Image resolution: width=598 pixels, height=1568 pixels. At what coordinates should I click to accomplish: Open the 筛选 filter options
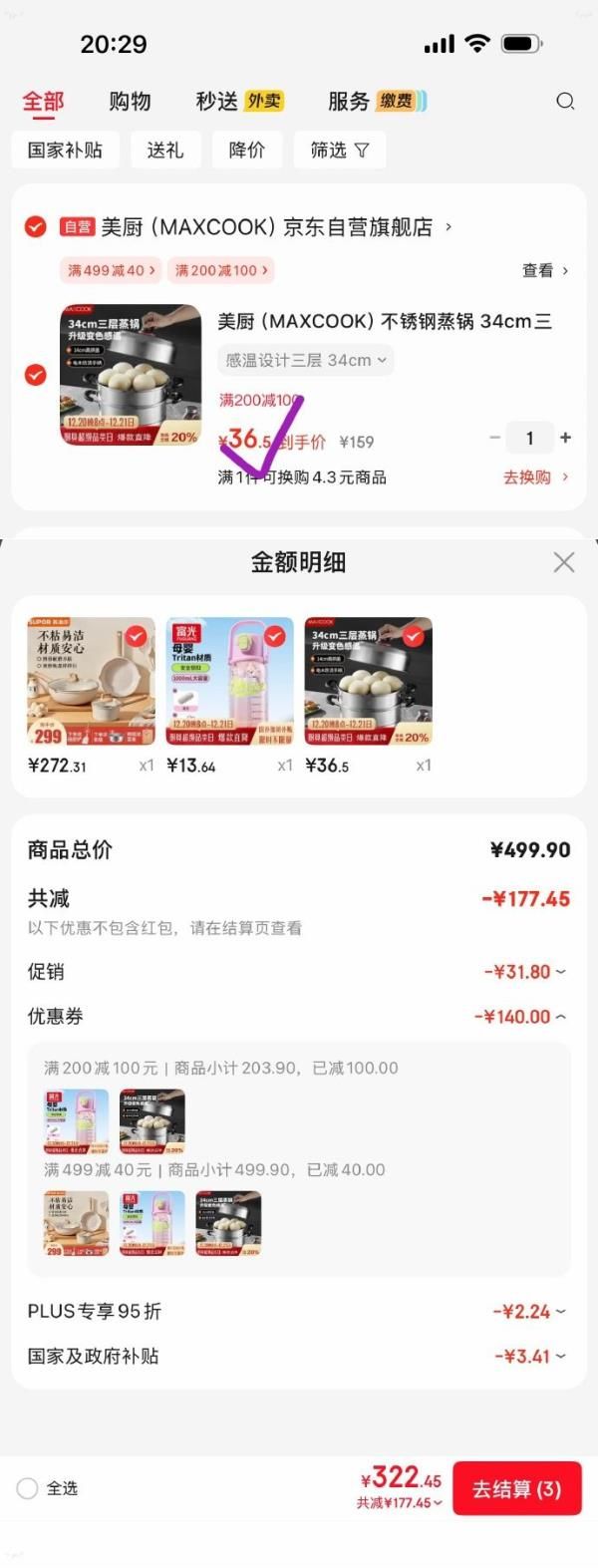pyautogui.click(x=339, y=151)
